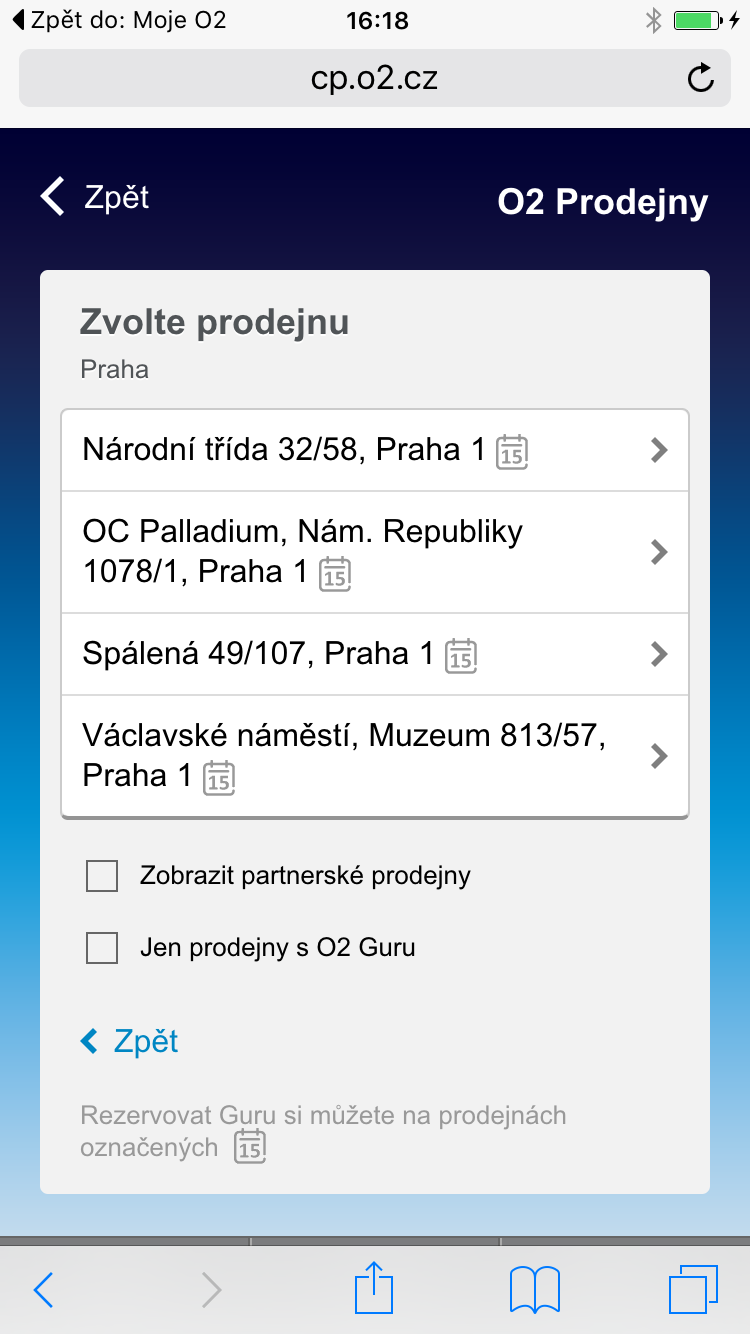The height and width of the screenshot is (1334, 750).
Task: Open the Spálená 49/107 store
Action: [x=375, y=654]
